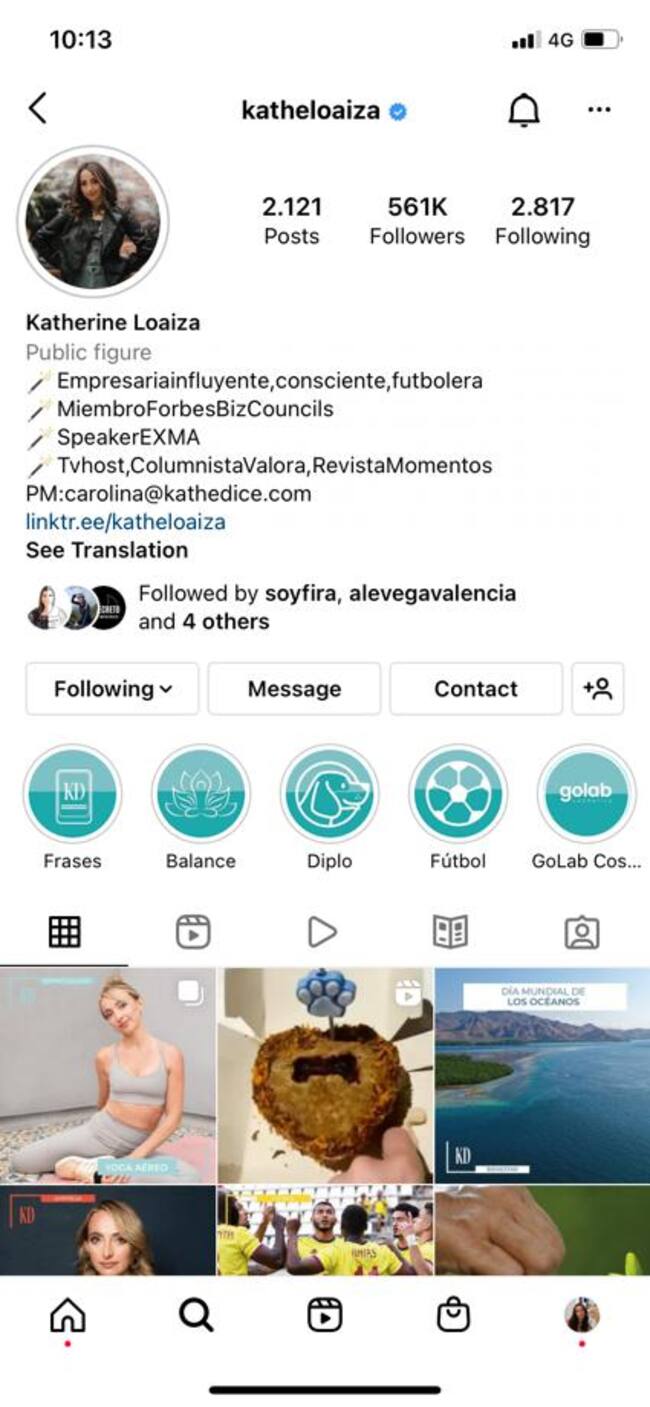Open the Fútbol highlight
650x1407 pixels.
pos(457,796)
